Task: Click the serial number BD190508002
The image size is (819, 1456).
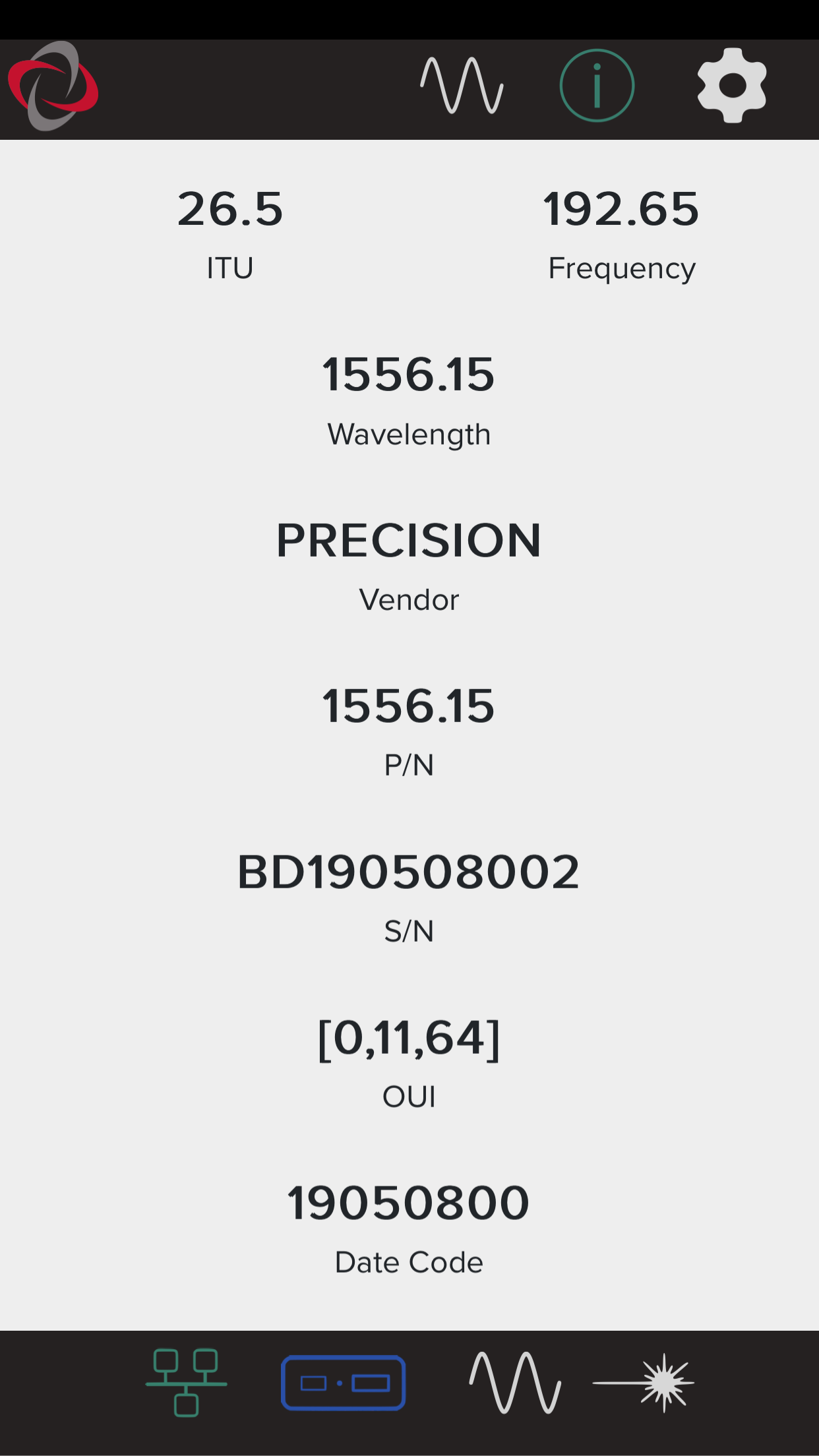Action: coord(409,870)
